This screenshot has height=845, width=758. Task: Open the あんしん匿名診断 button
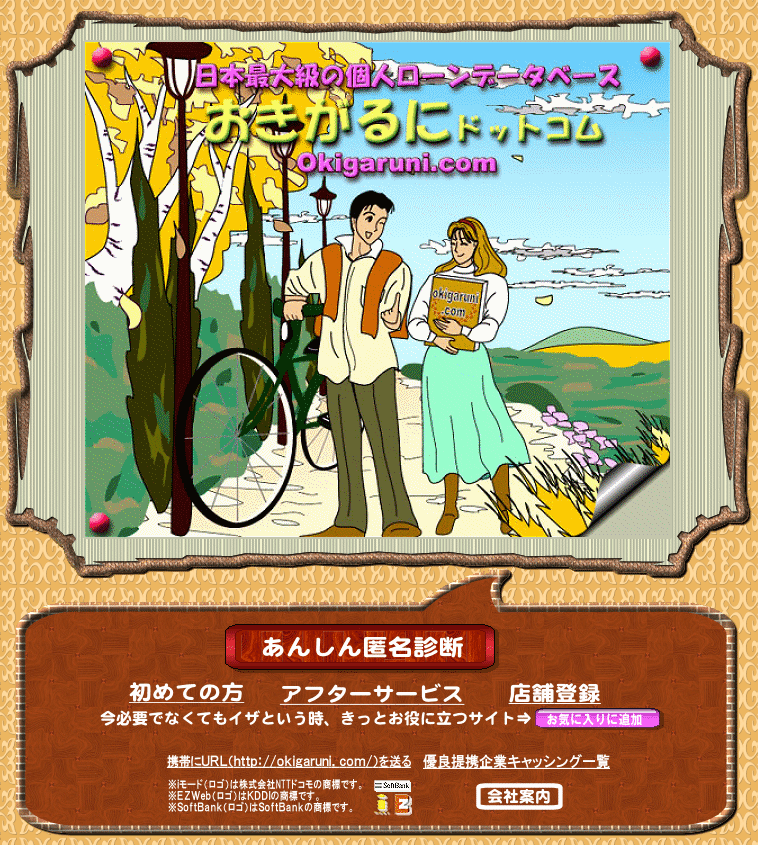point(361,648)
